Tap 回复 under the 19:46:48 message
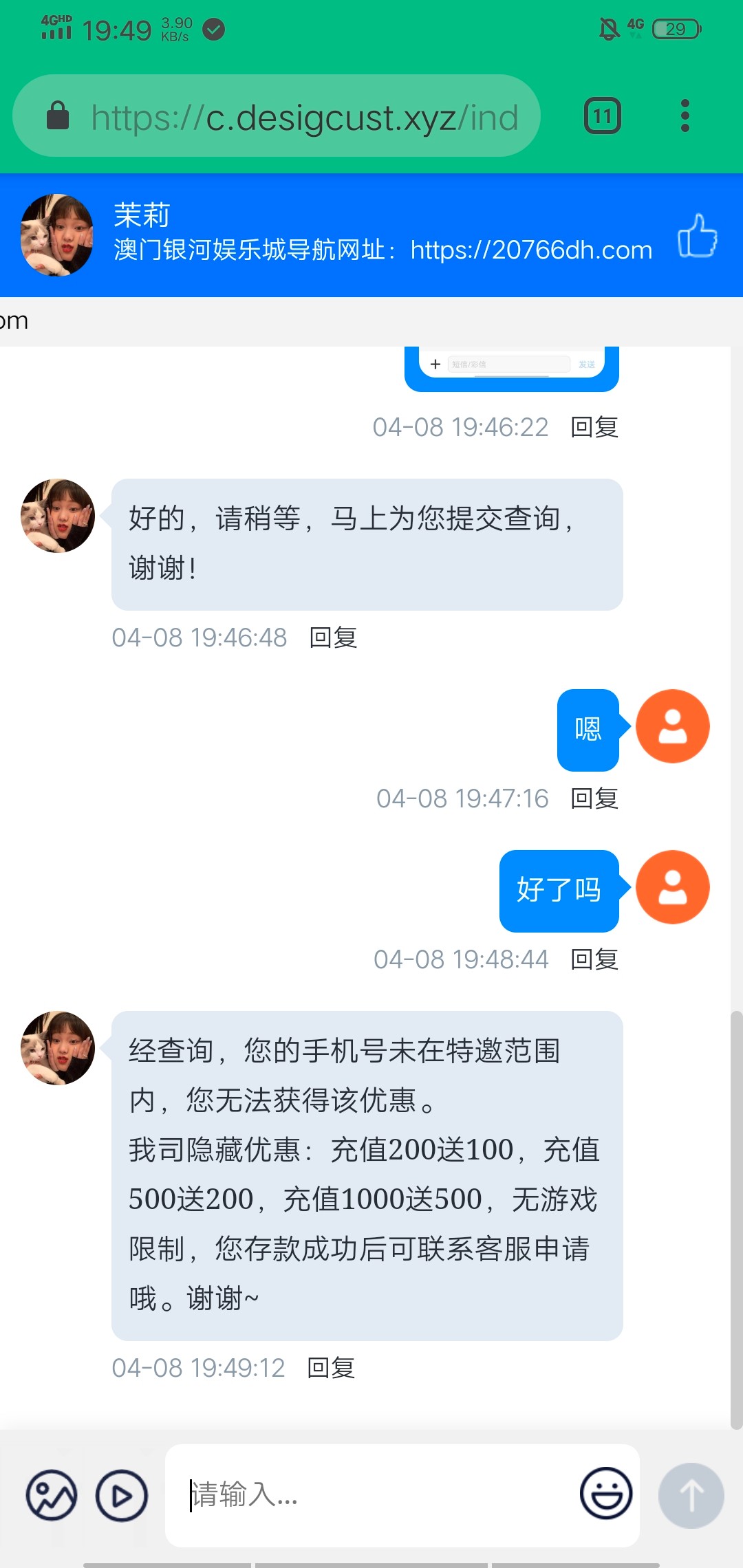This screenshot has width=743, height=1568. tap(333, 638)
